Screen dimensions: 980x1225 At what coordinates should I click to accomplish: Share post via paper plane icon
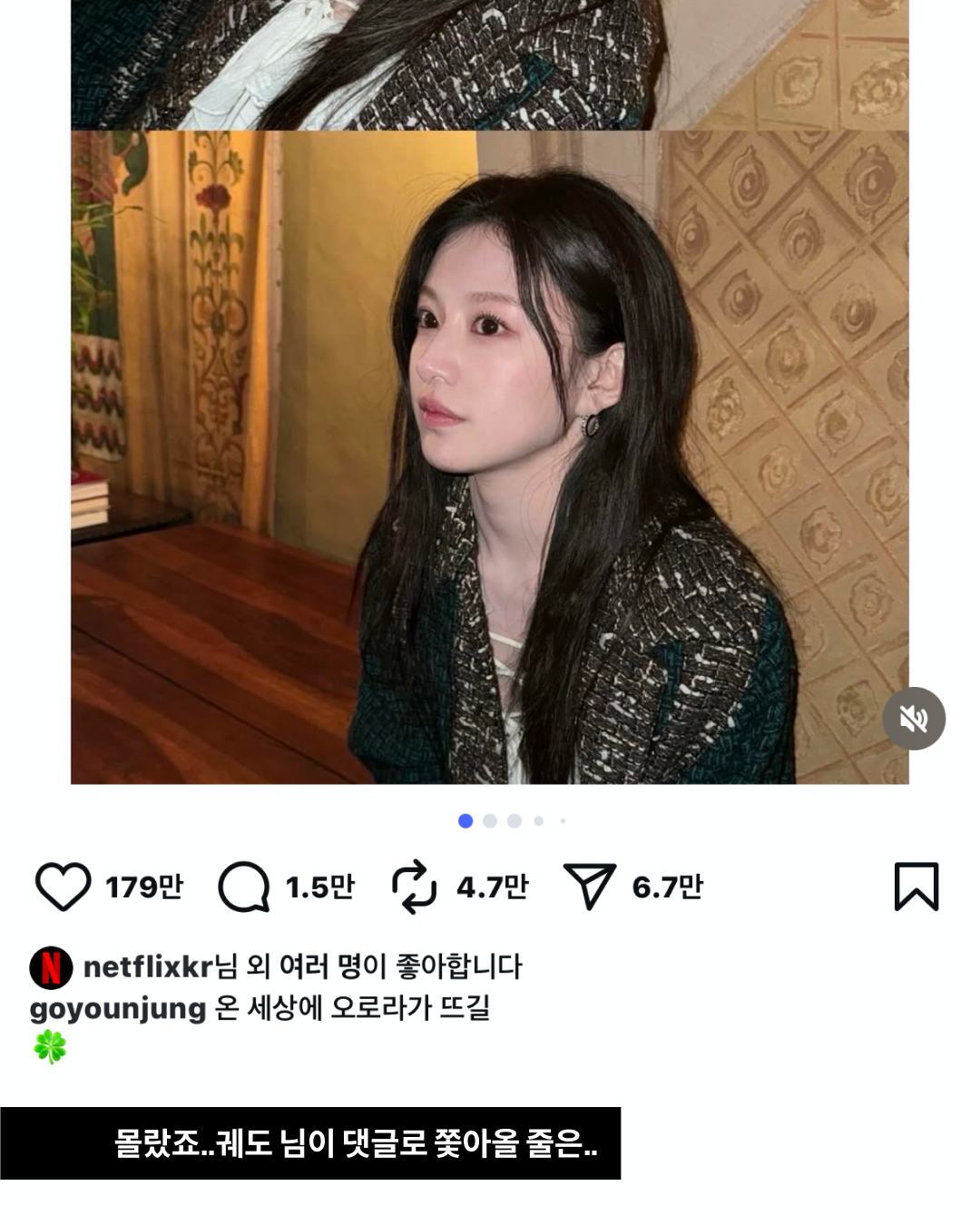(590, 887)
